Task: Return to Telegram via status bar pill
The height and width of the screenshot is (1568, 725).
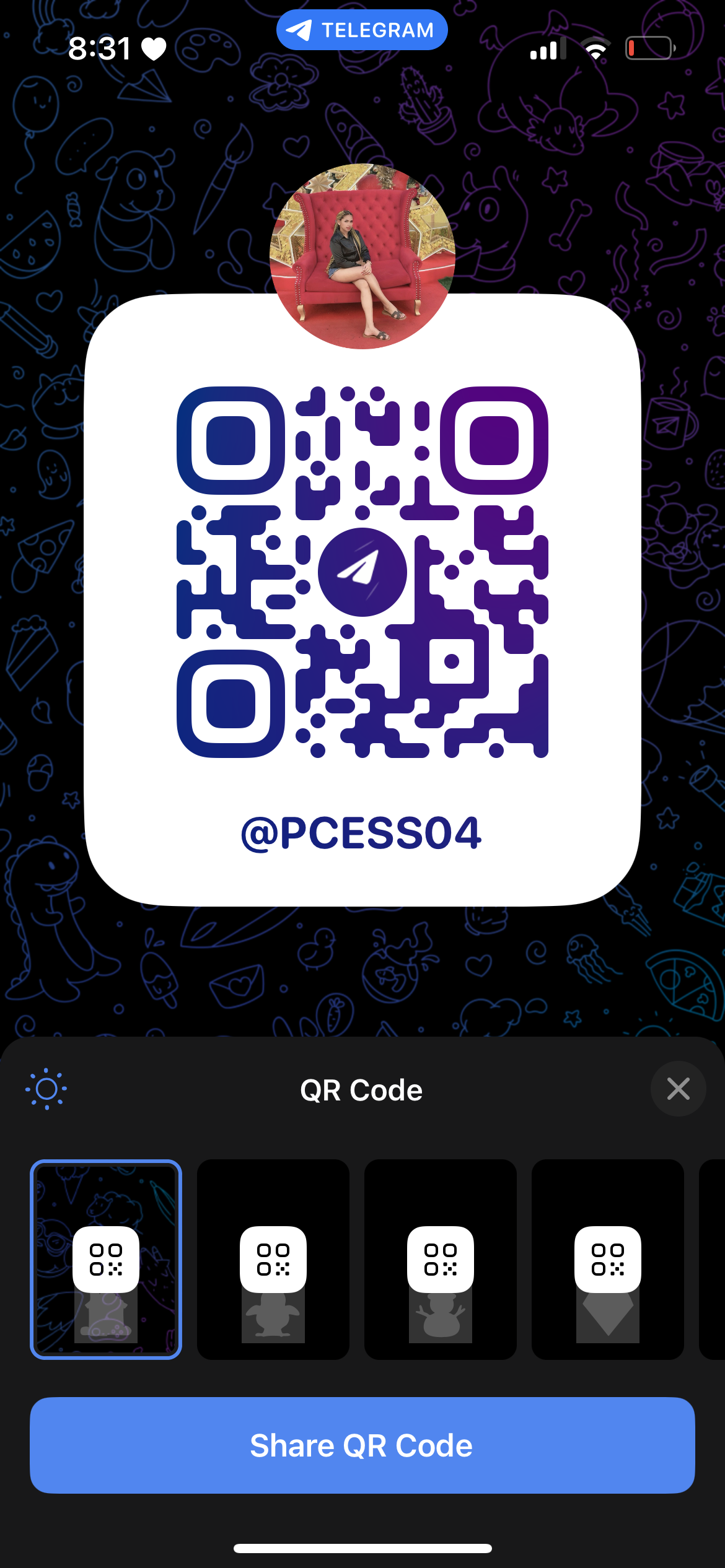Action: tap(362, 30)
